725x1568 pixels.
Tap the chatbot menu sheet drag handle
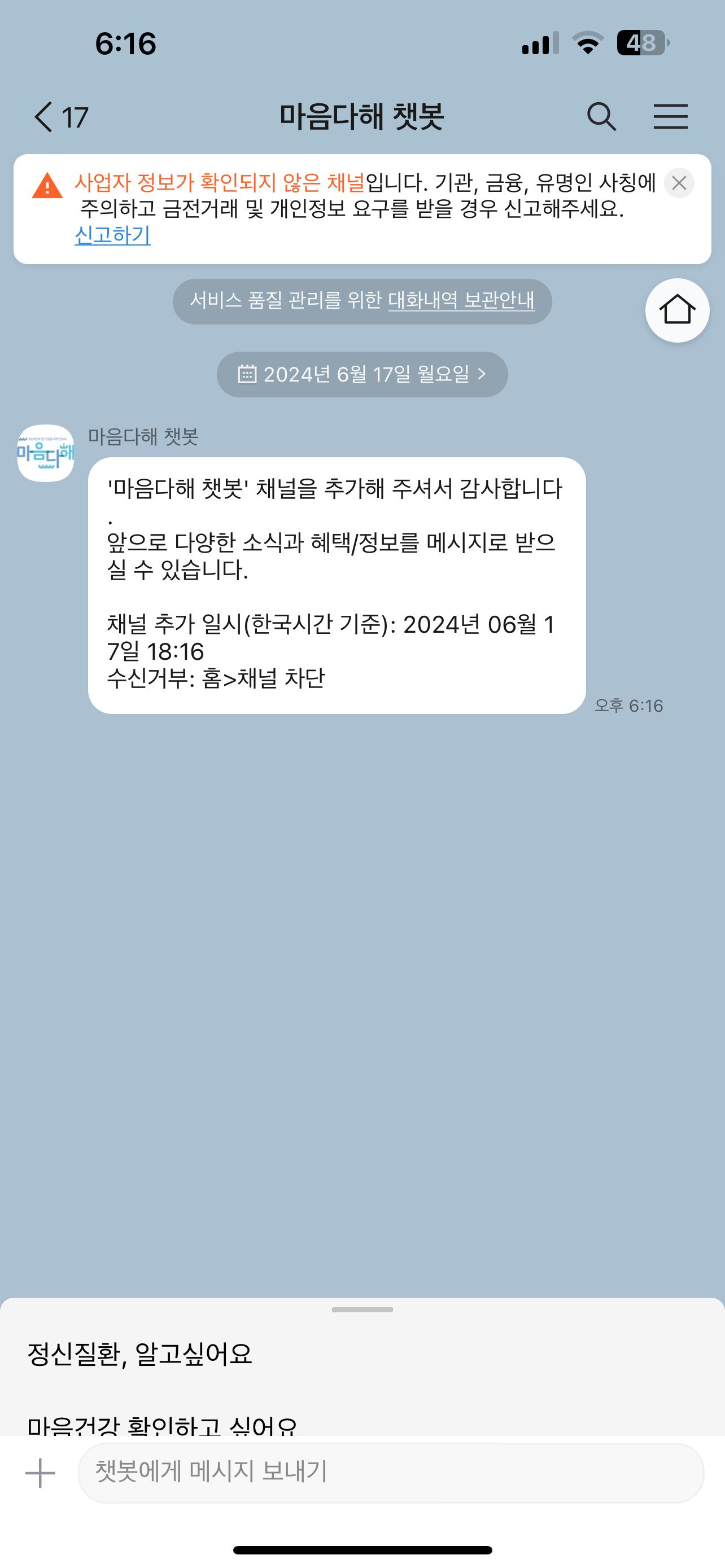(x=362, y=1309)
